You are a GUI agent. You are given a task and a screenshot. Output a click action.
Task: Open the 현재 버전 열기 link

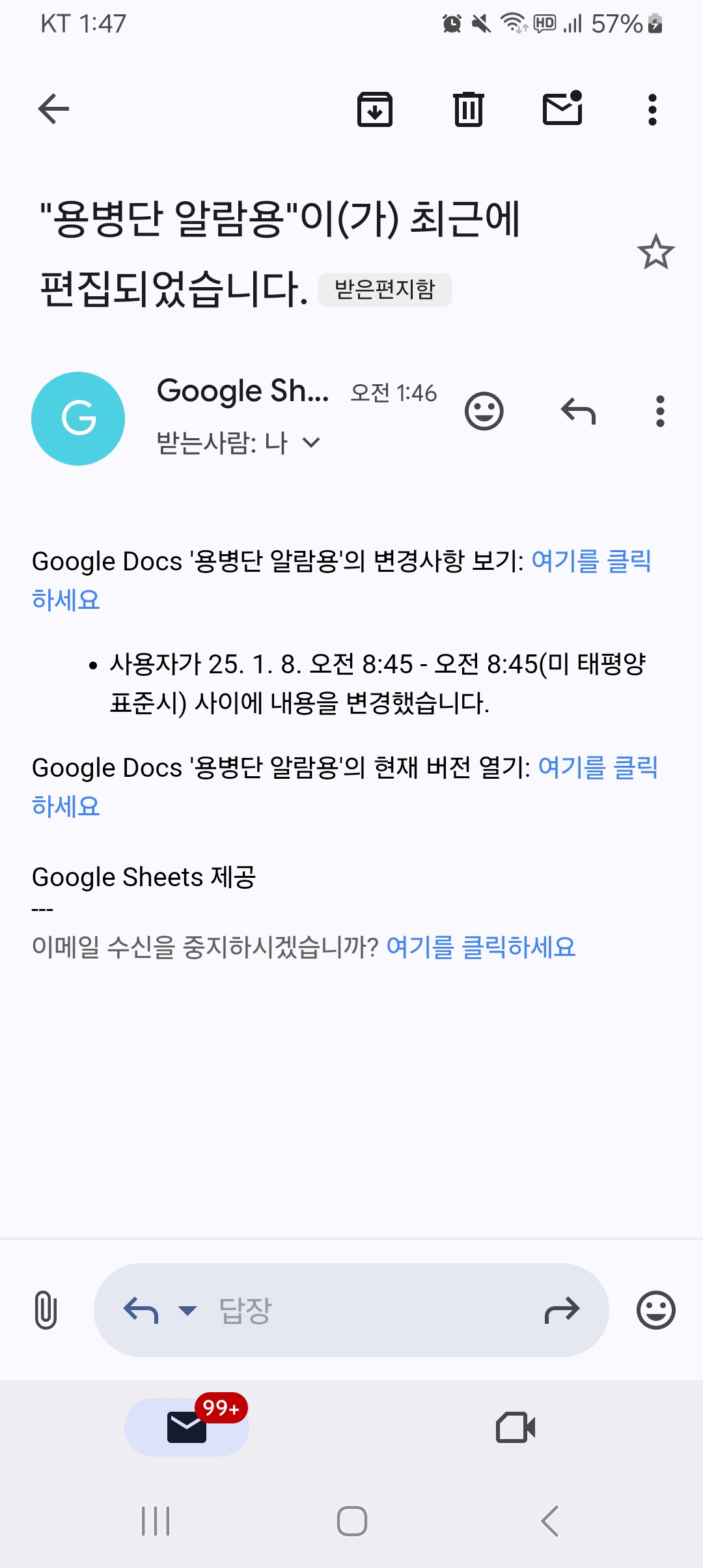[x=598, y=768]
